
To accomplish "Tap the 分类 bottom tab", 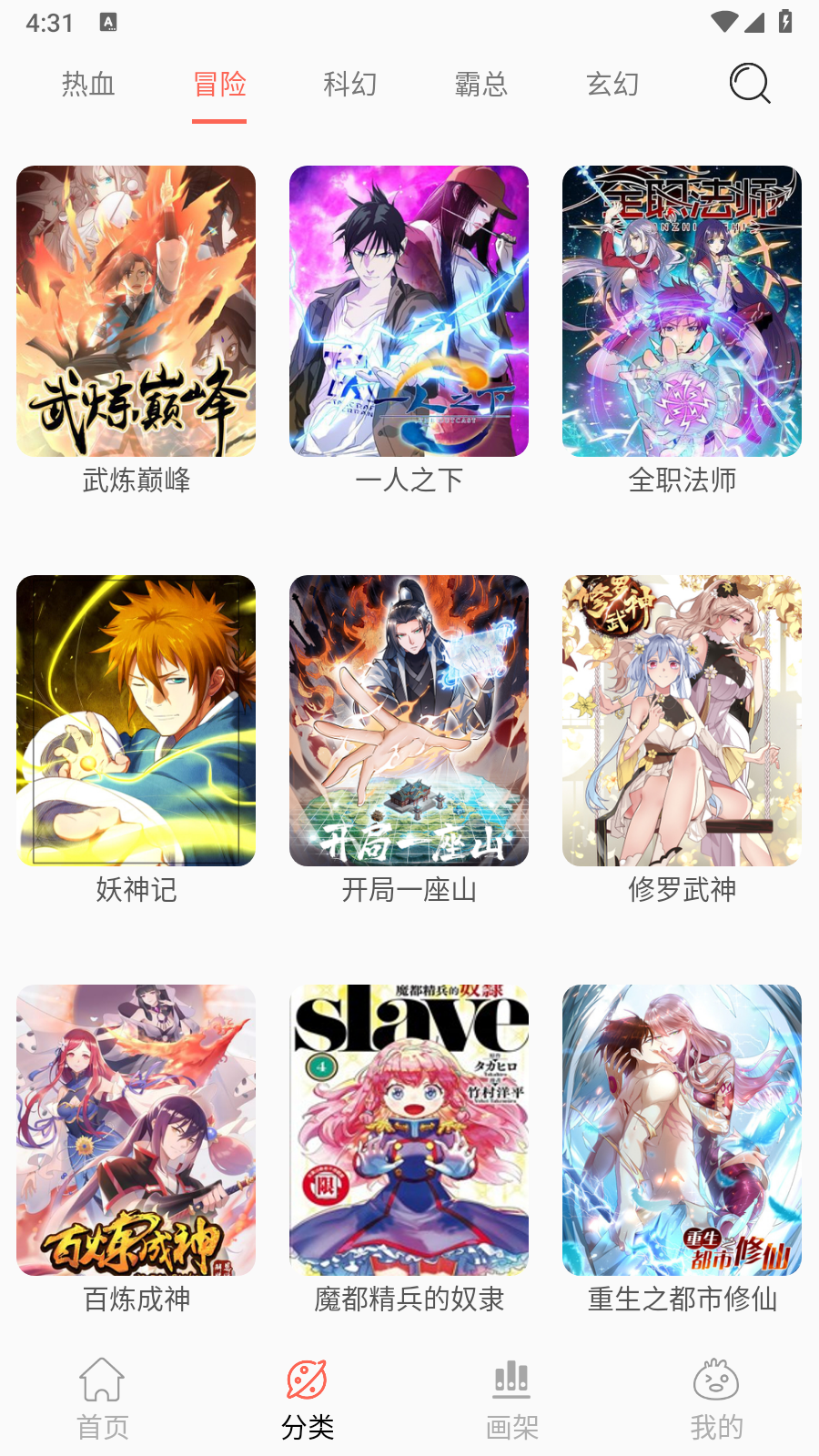I will pos(308,1398).
